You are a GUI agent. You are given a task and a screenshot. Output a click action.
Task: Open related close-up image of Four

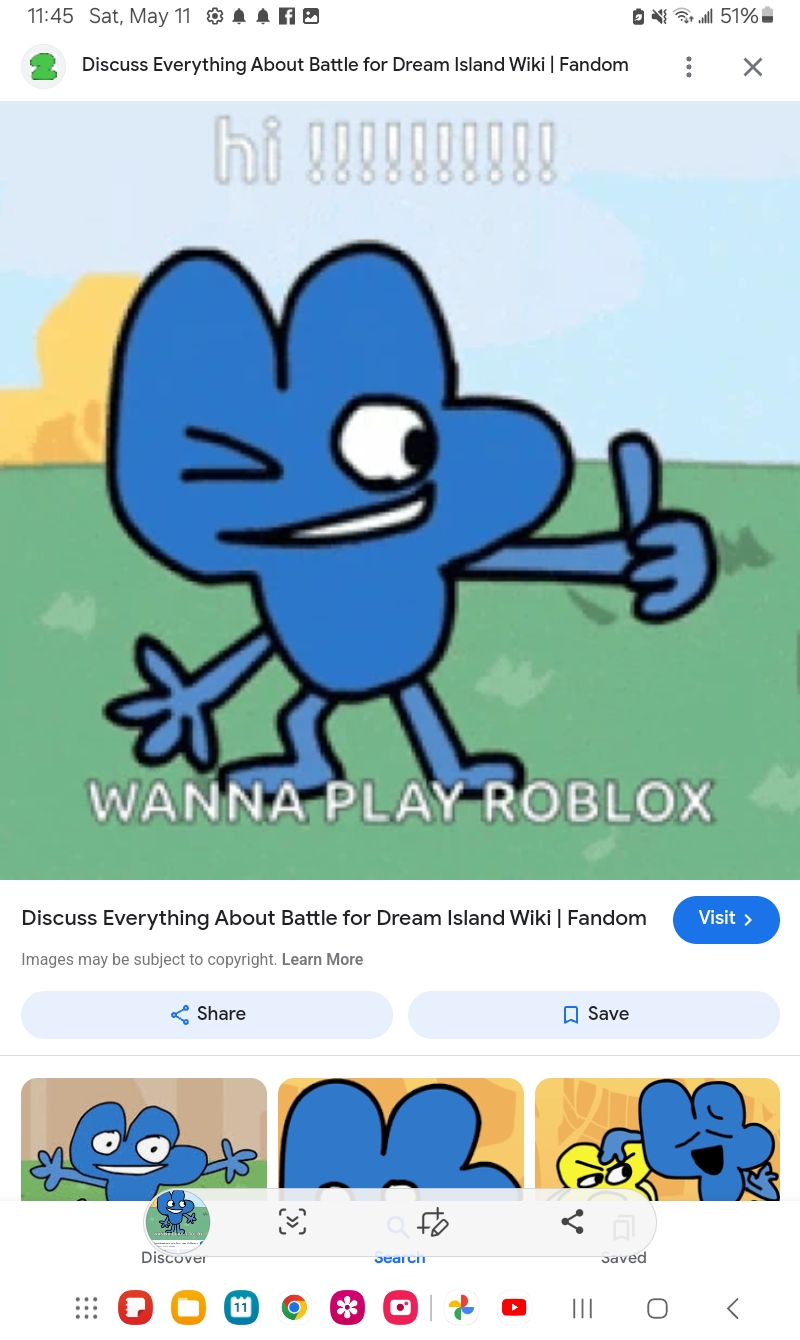(400, 1138)
